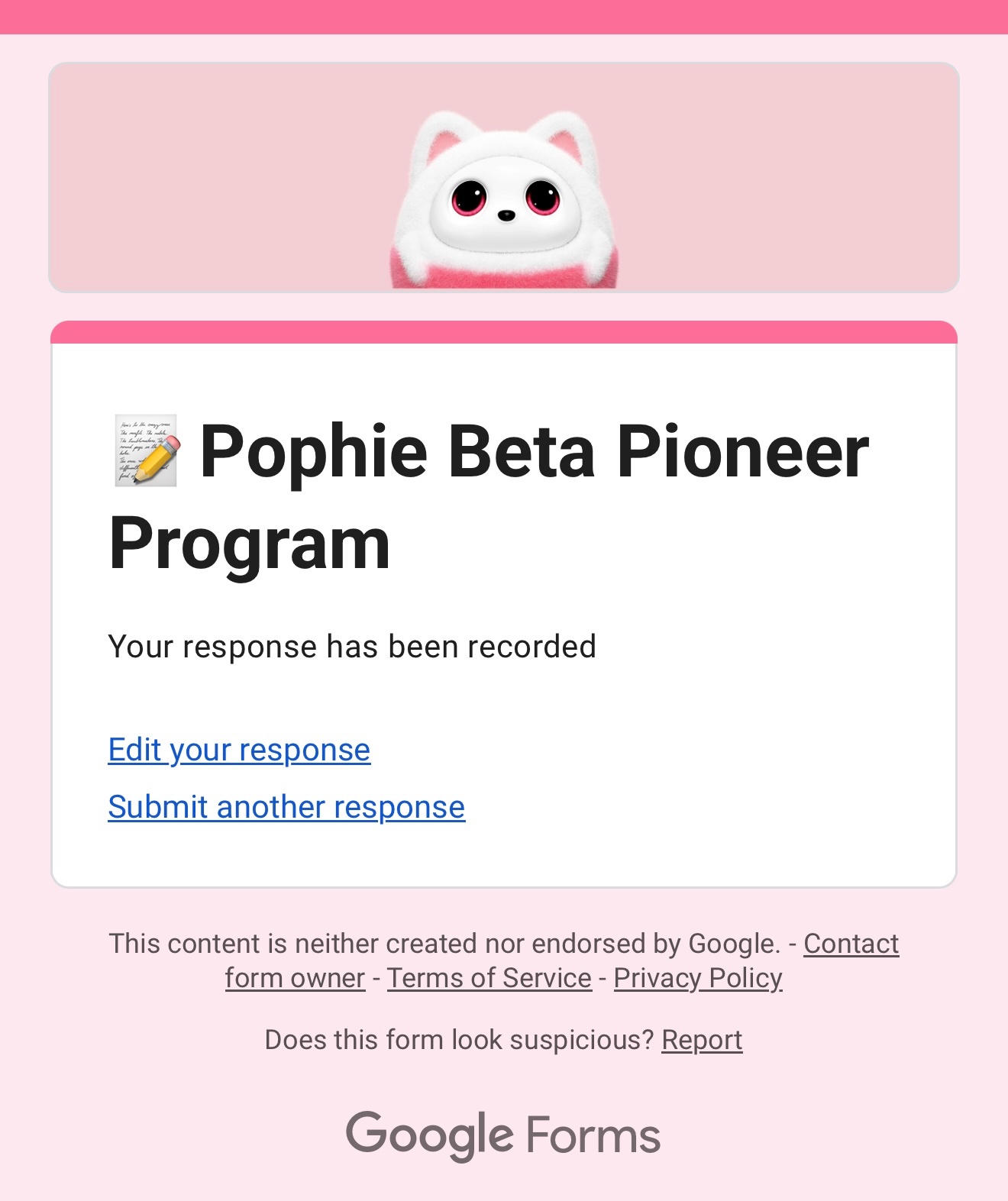
Task: Click the "Your response has been recorded" message
Action: click(353, 646)
